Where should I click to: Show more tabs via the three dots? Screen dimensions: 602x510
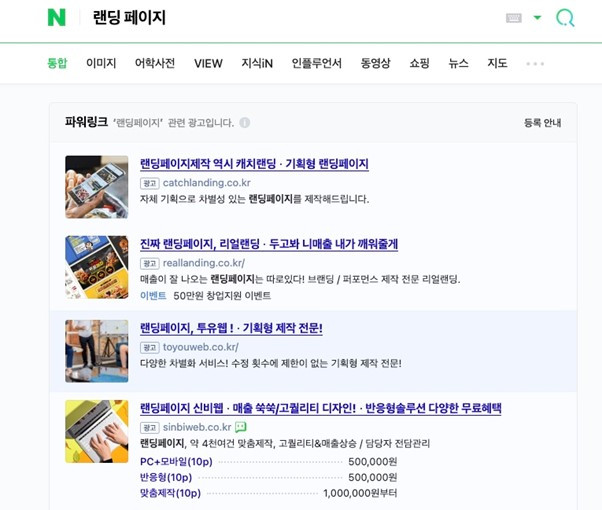pos(535,64)
